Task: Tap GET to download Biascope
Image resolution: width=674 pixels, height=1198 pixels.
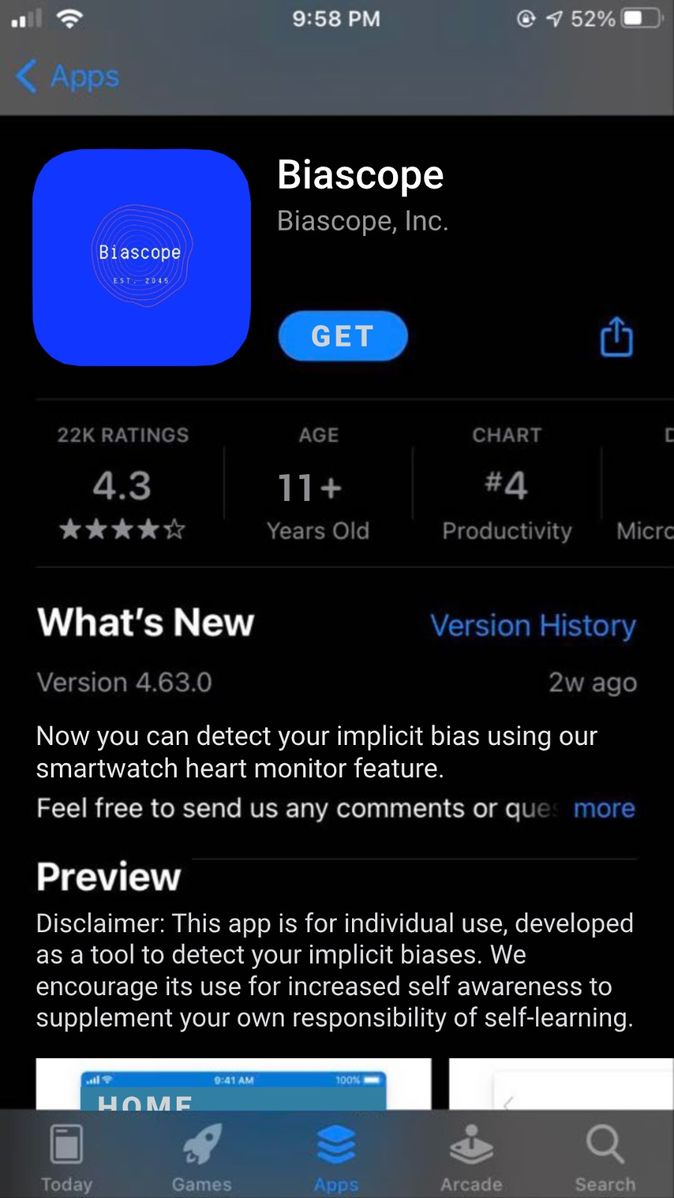Action: tap(342, 336)
